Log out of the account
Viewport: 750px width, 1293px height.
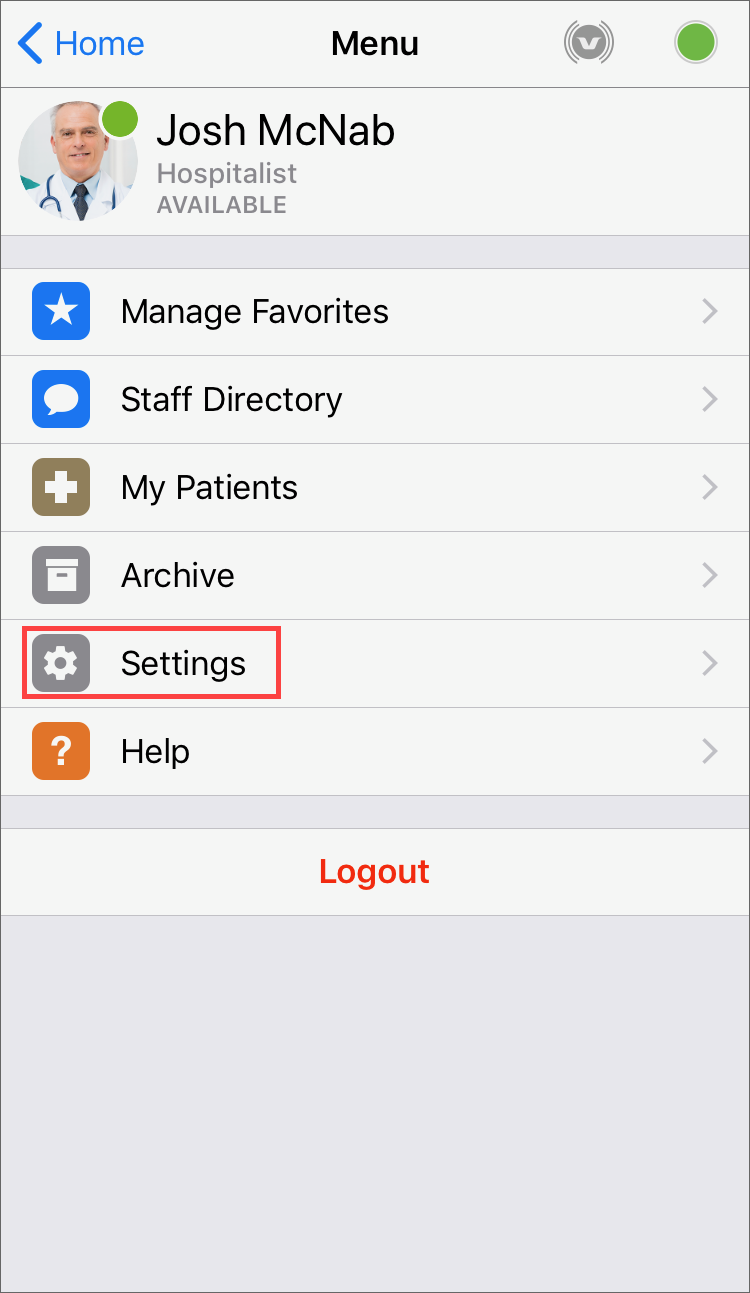tap(375, 872)
